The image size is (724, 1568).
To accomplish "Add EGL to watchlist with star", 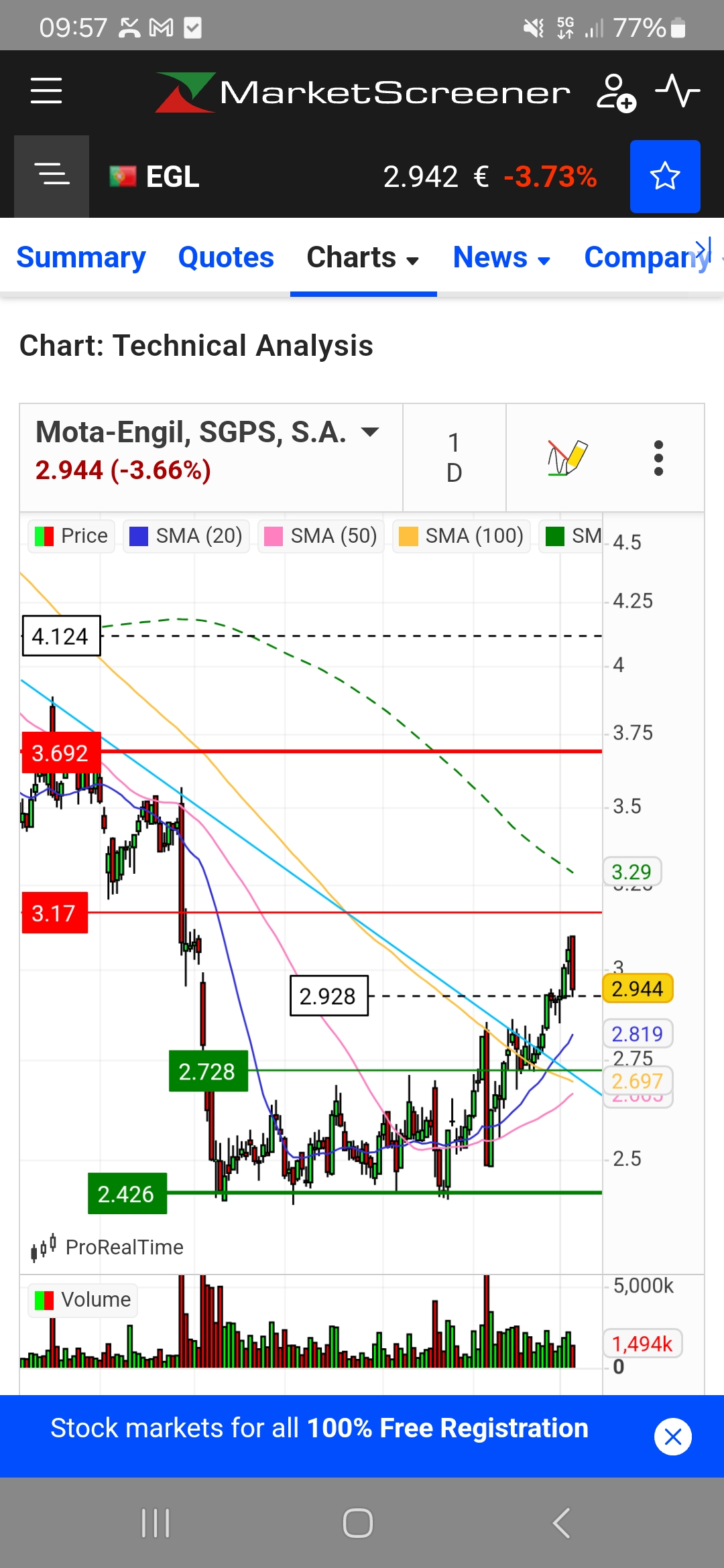I will (665, 176).
